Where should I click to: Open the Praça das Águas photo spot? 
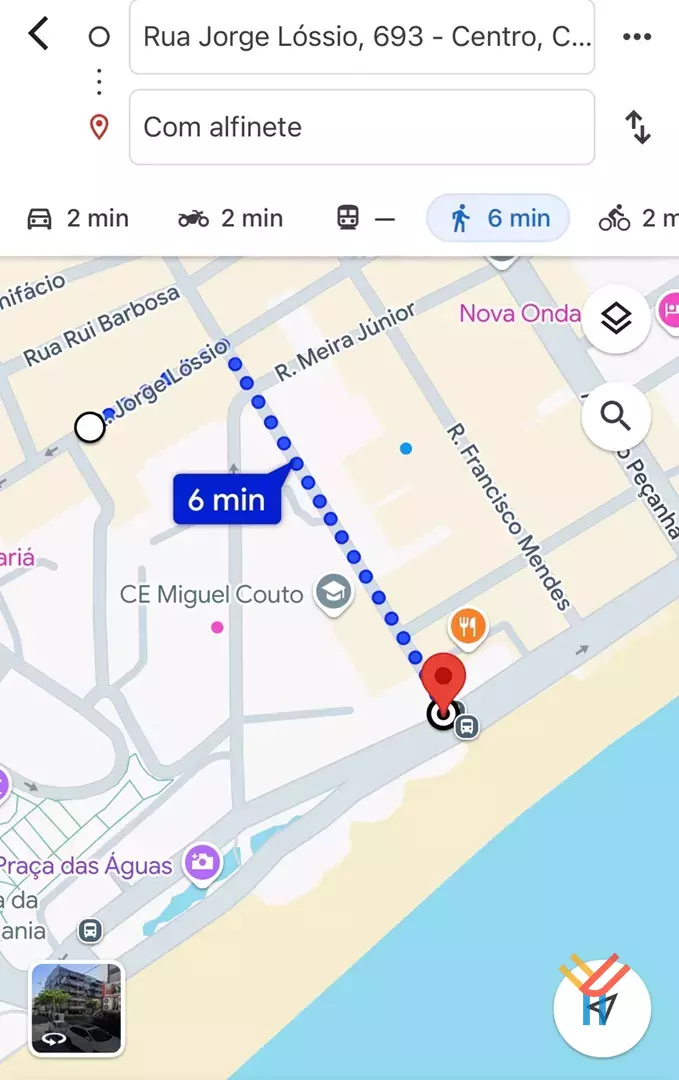coord(203,863)
